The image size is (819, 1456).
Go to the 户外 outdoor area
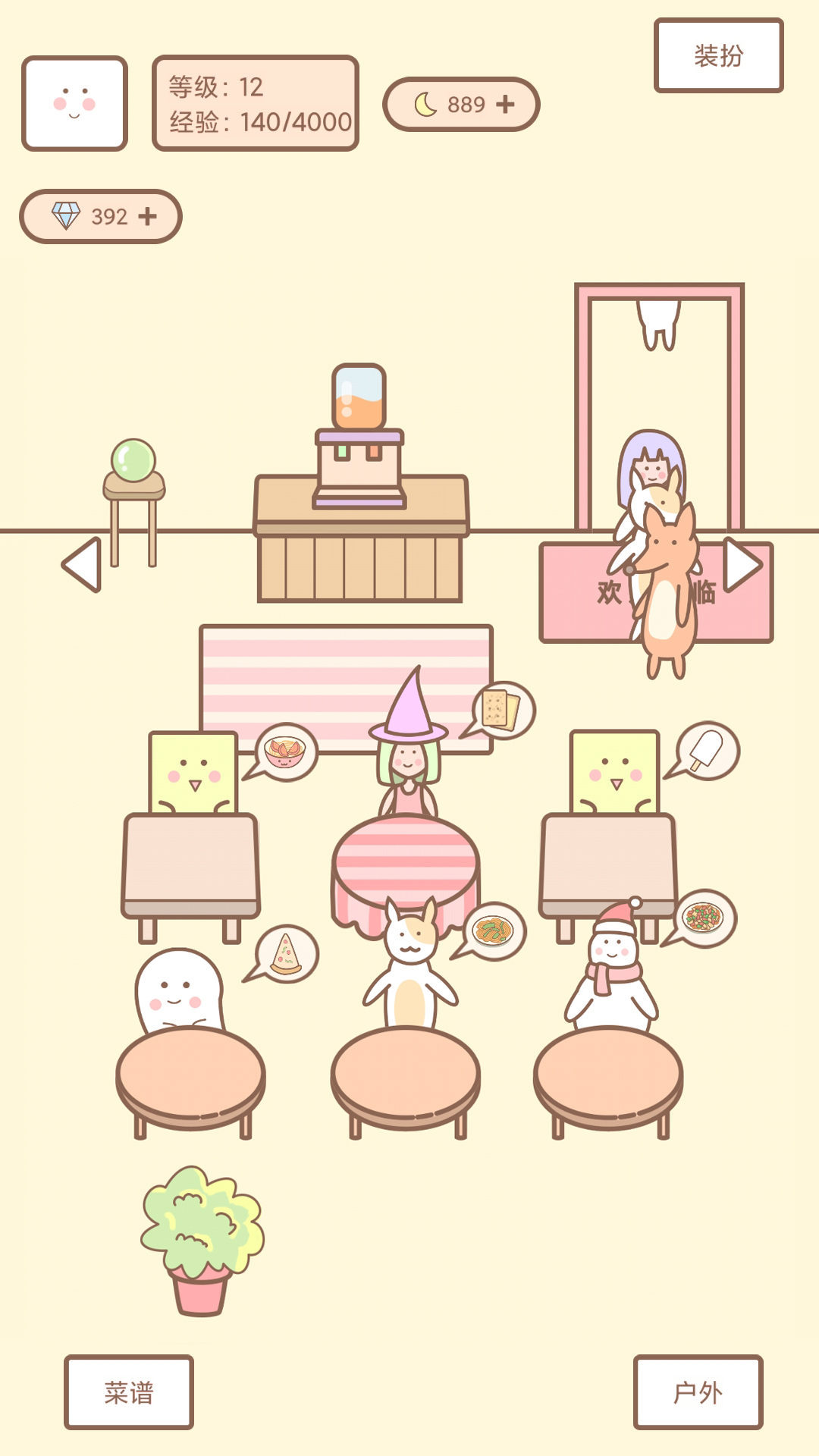698,1392
